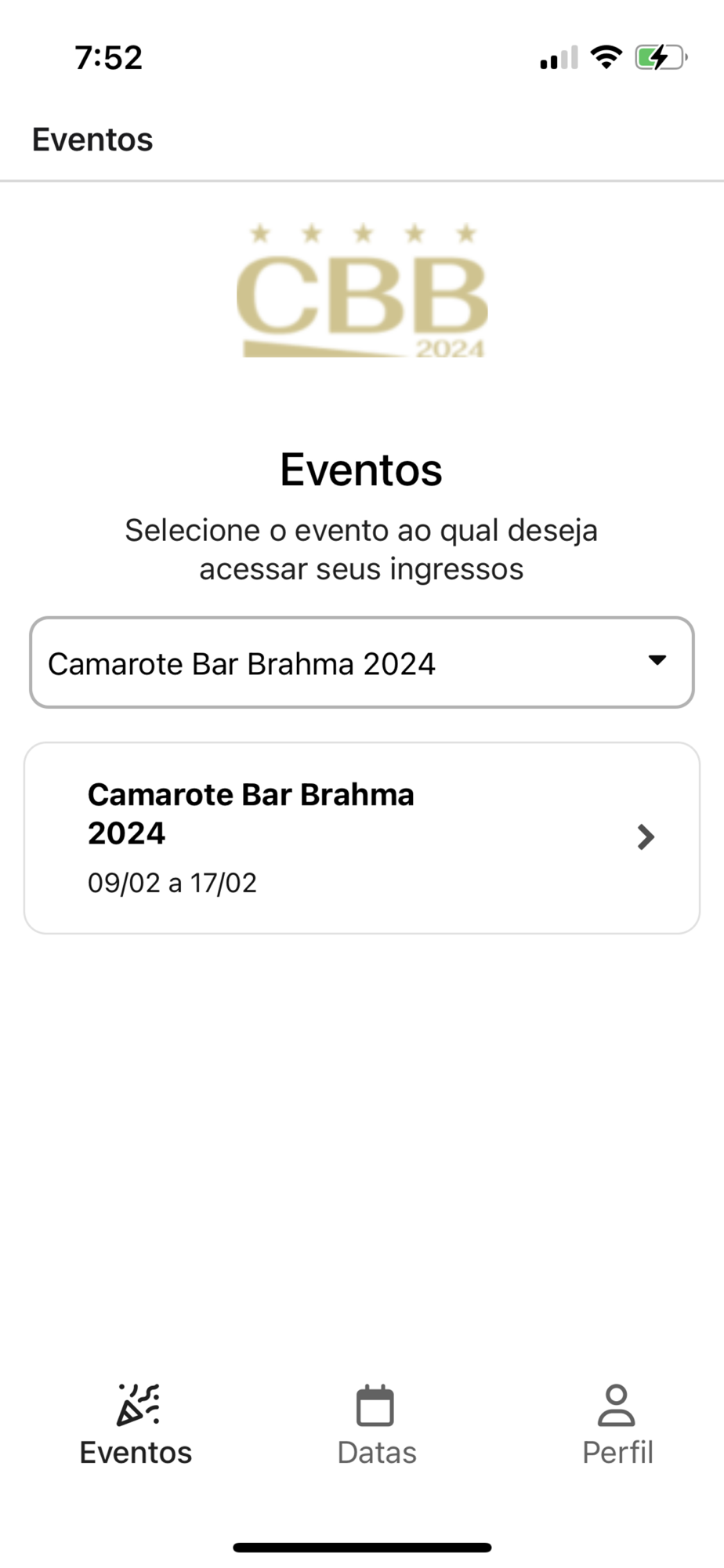Go to the Perfil tab
The width and height of the screenshot is (724, 1568).
pos(617,1426)
